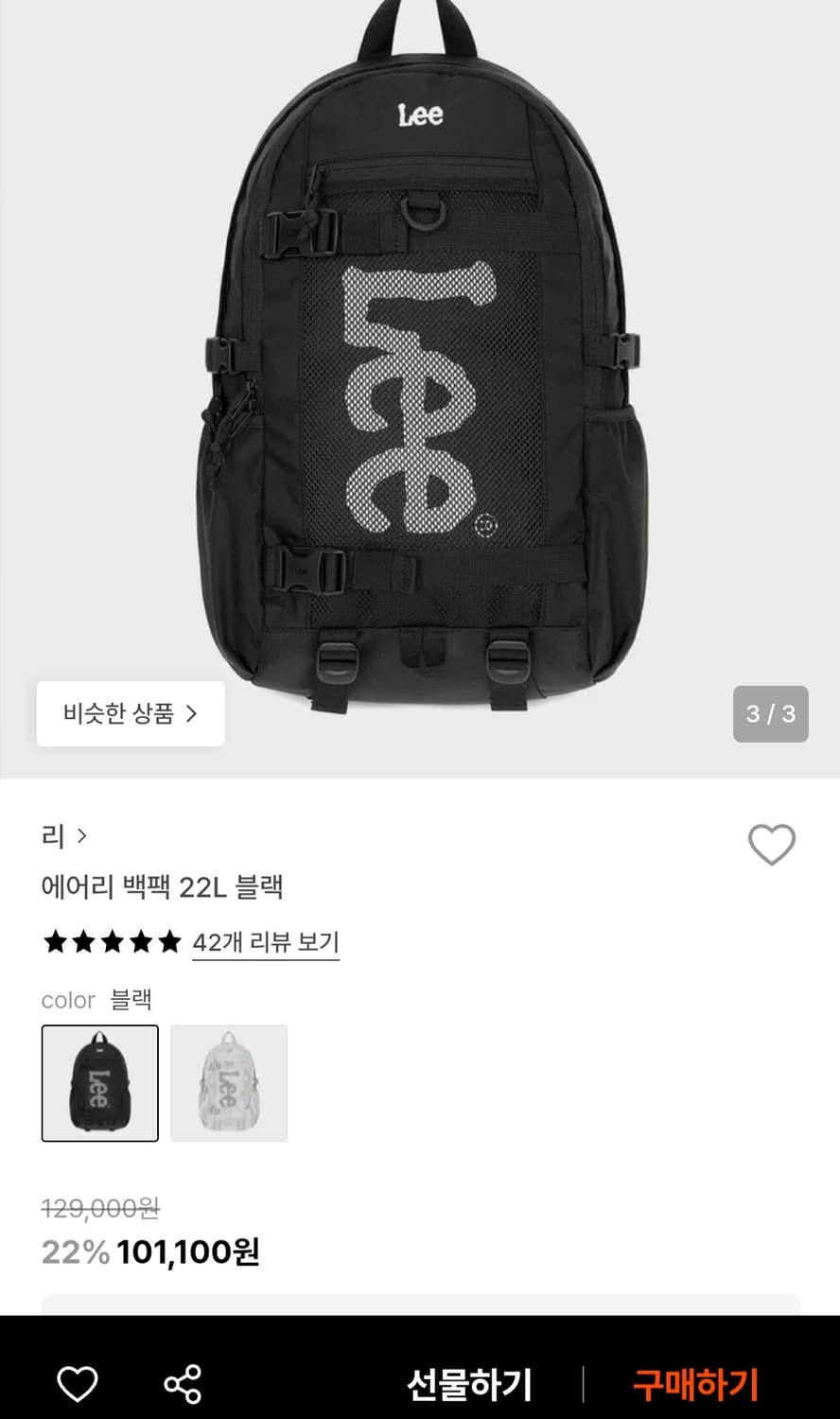Viewport: 840px width, 1419px height.
Task: Click the 3/3 image counter badge
Action: [x=771, y=714]
